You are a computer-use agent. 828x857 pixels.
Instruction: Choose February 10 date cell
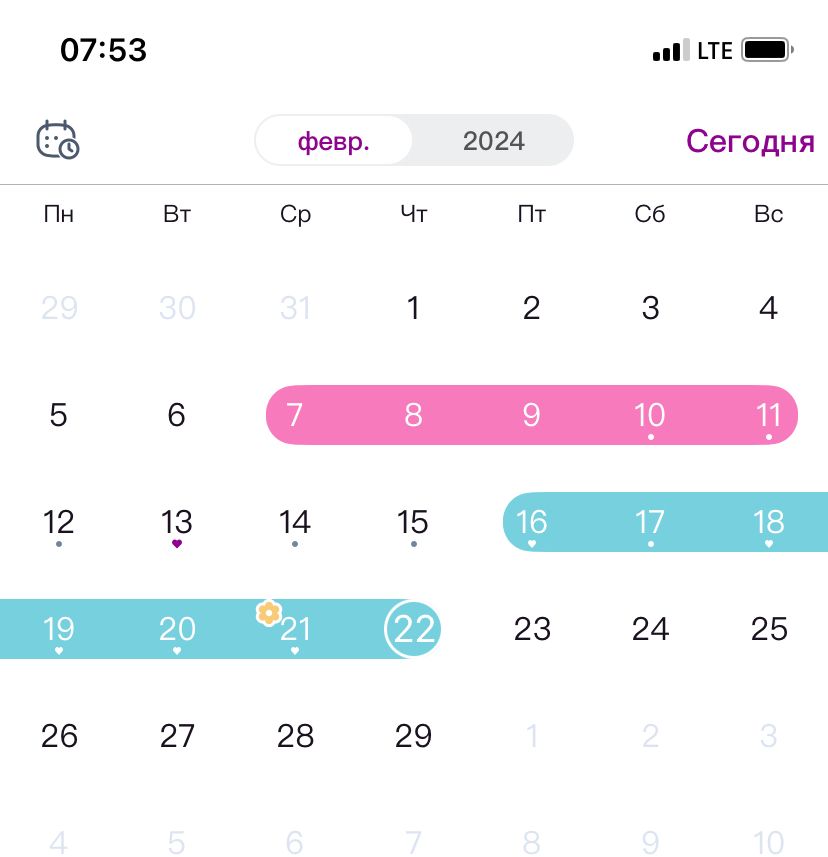click(x=650, y=415)
